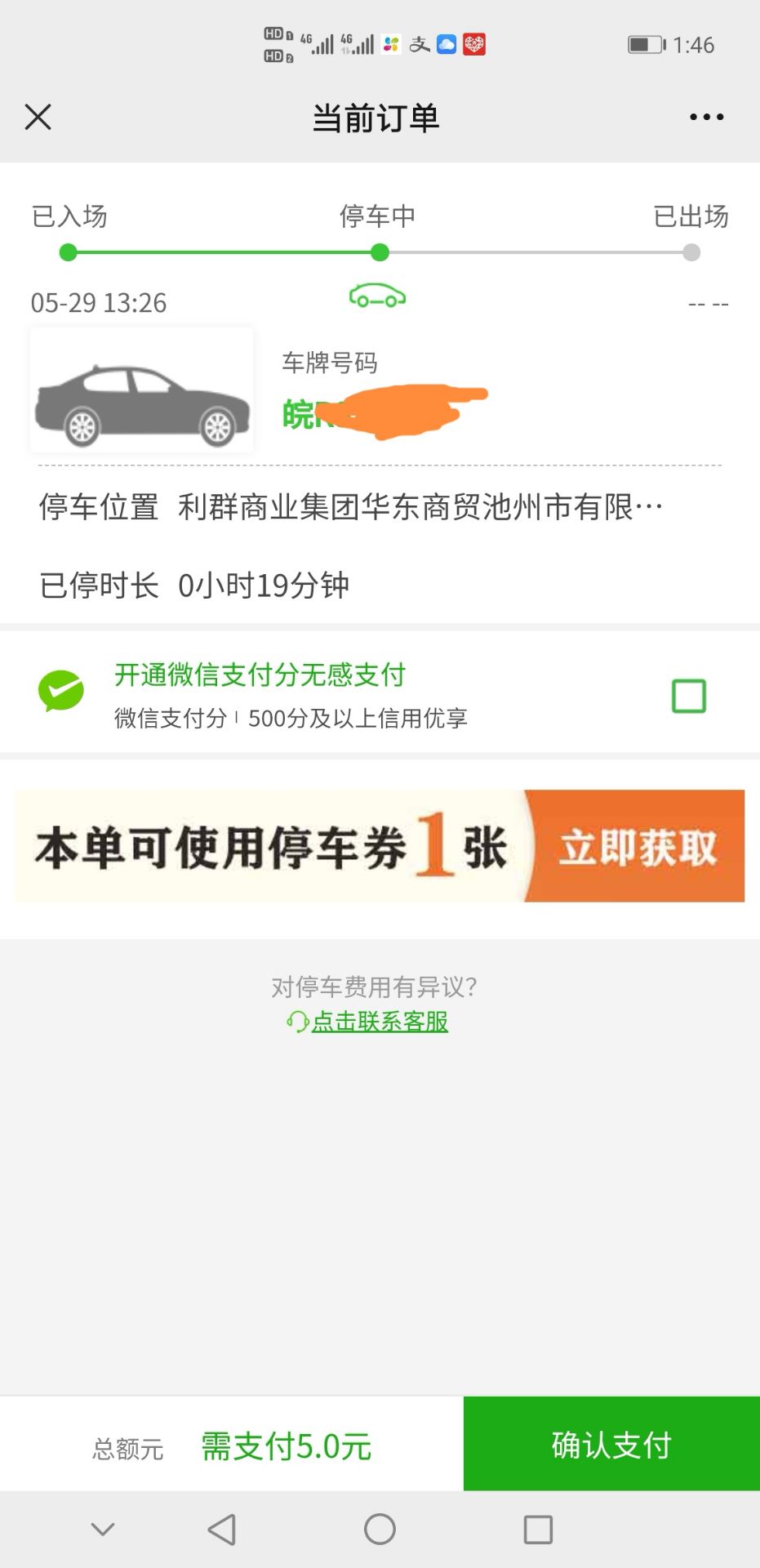Tap 确认支付 to confirm payment
The height and width of the screenshot is (1568, 760).
(611, 1444)
